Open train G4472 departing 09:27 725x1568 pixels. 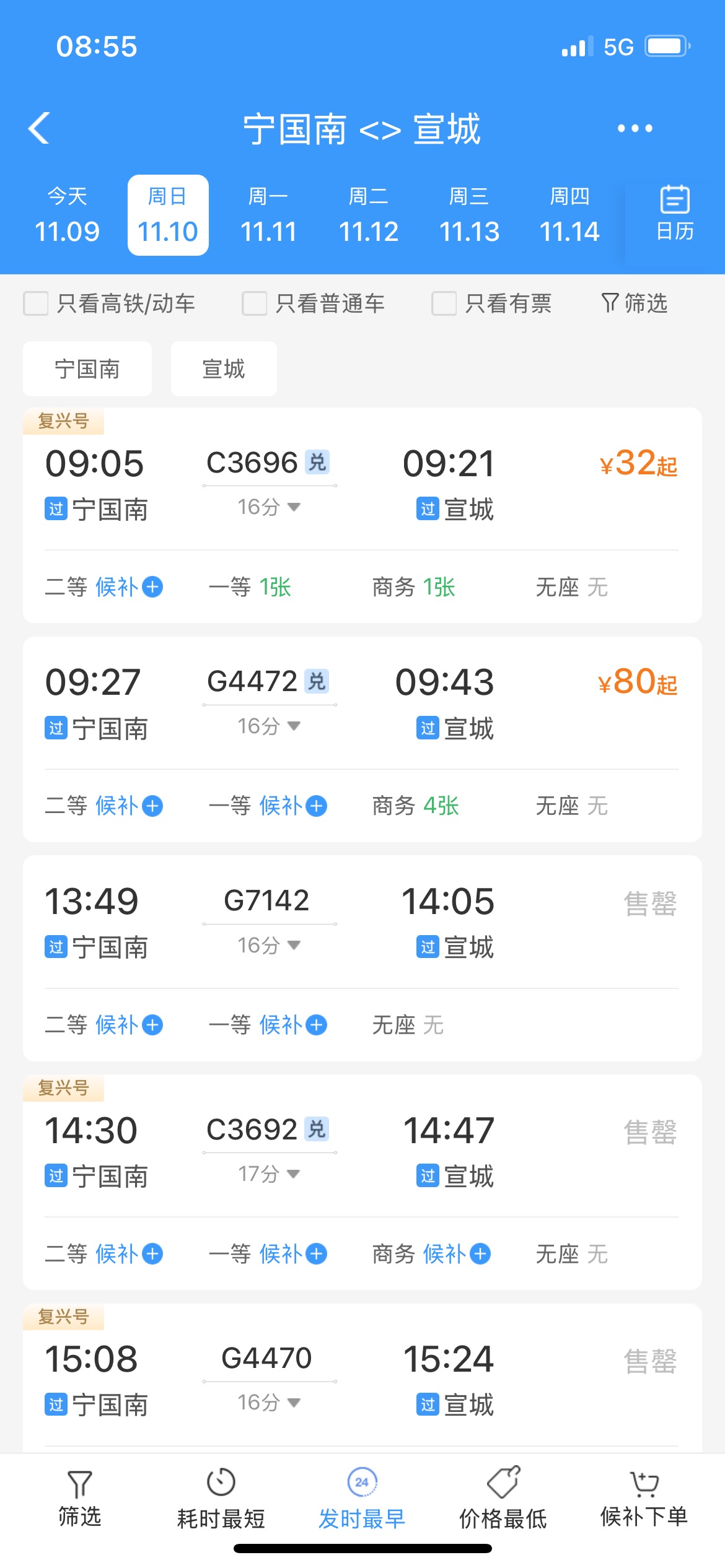click(x=362, y=704)
